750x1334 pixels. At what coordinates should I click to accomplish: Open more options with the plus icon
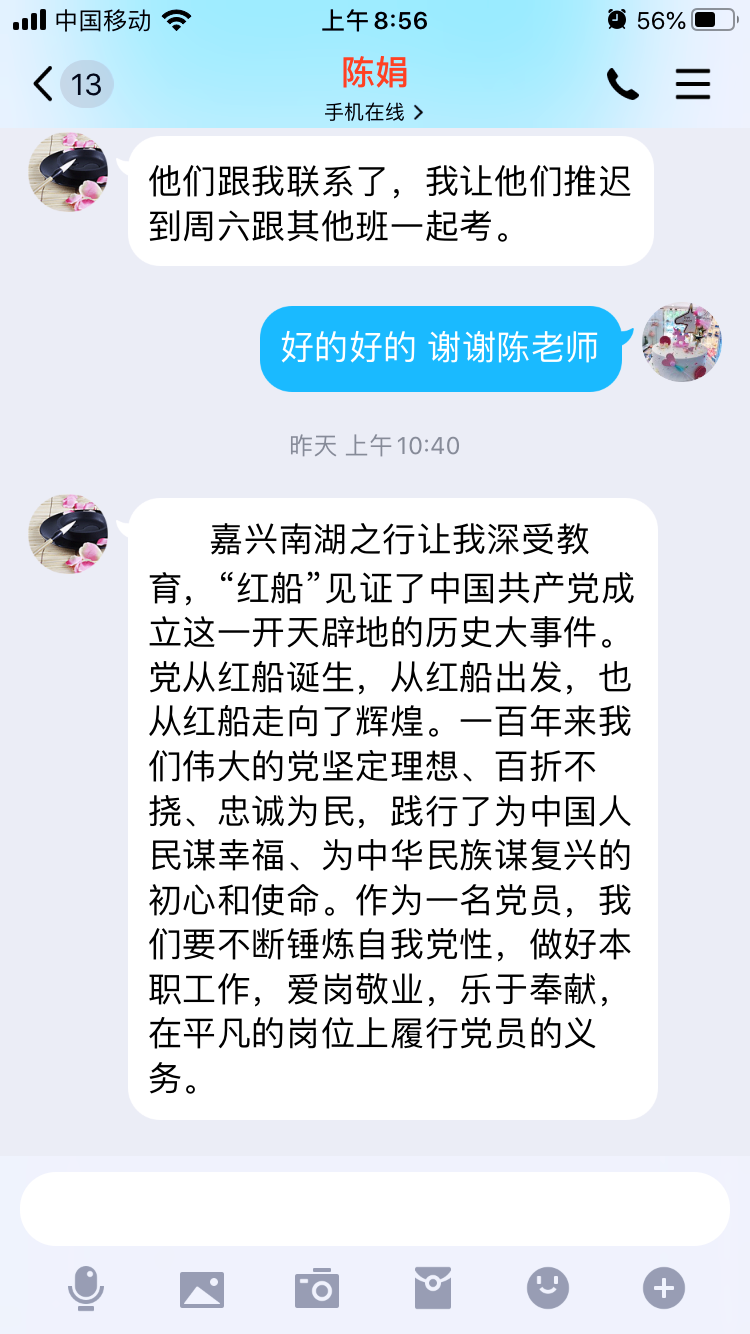pyautogui.click(x=664, y=1288)
